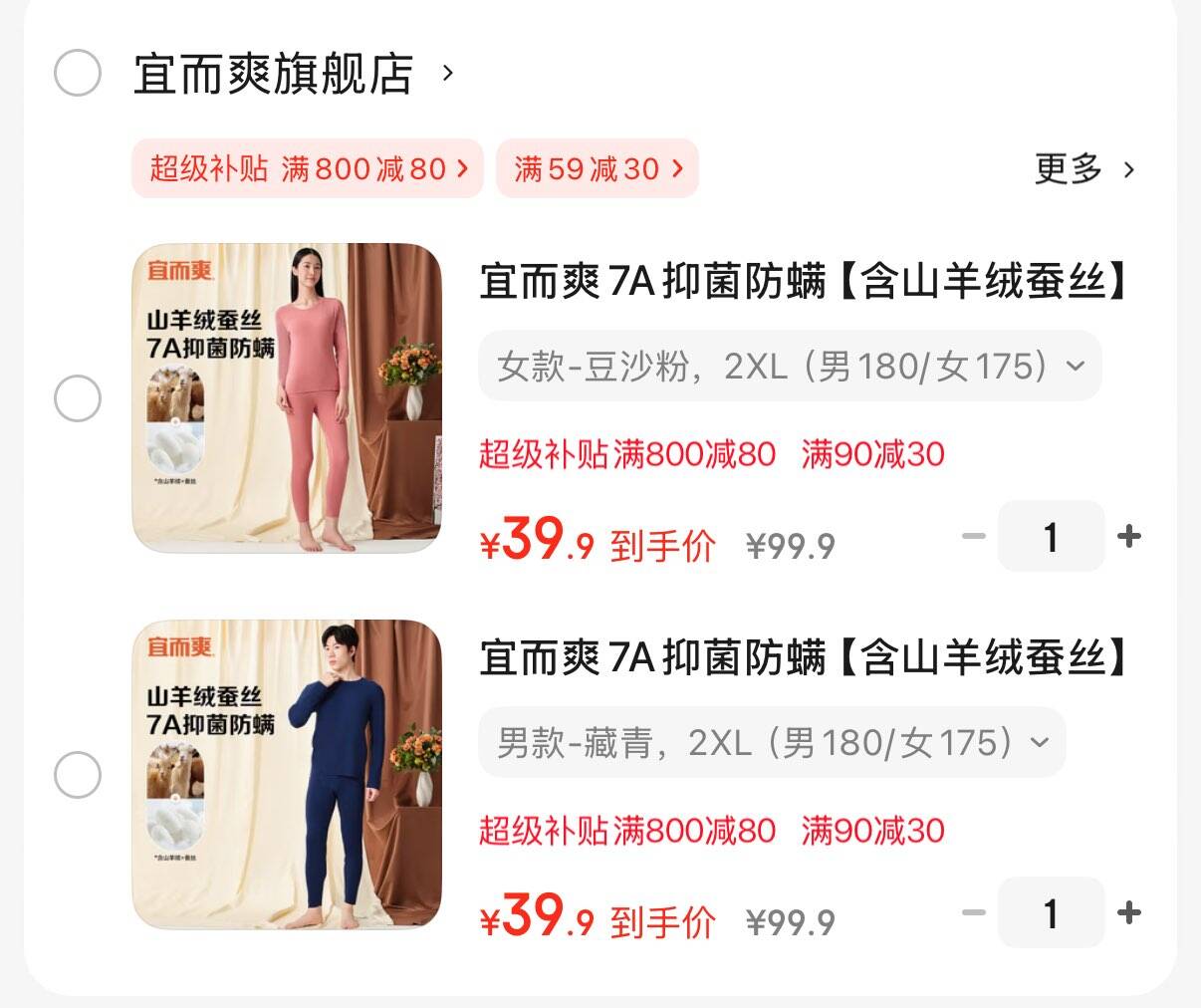Select all items from 宜而爽旗舰店
This screenshot has height=1008, width=1201.
coord(78,73)
